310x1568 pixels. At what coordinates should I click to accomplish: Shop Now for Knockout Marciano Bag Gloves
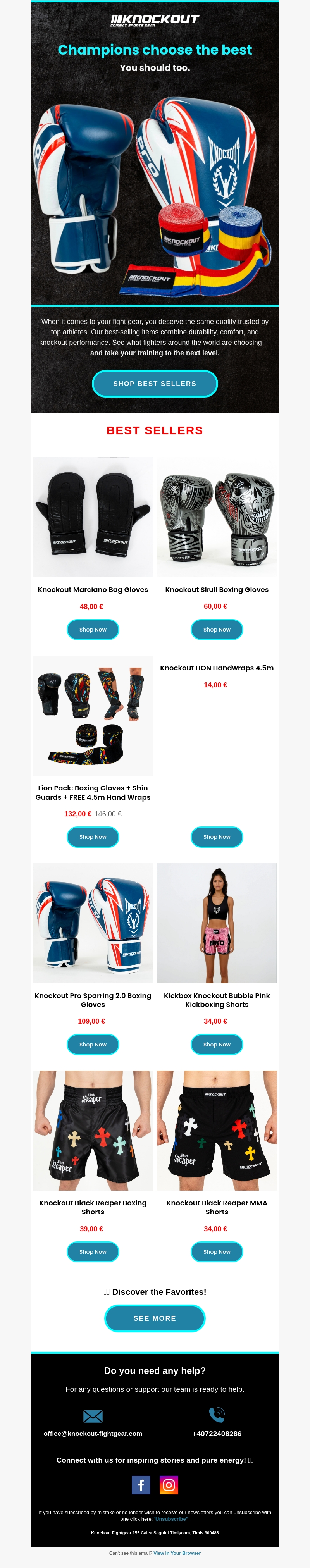[93, 629]
